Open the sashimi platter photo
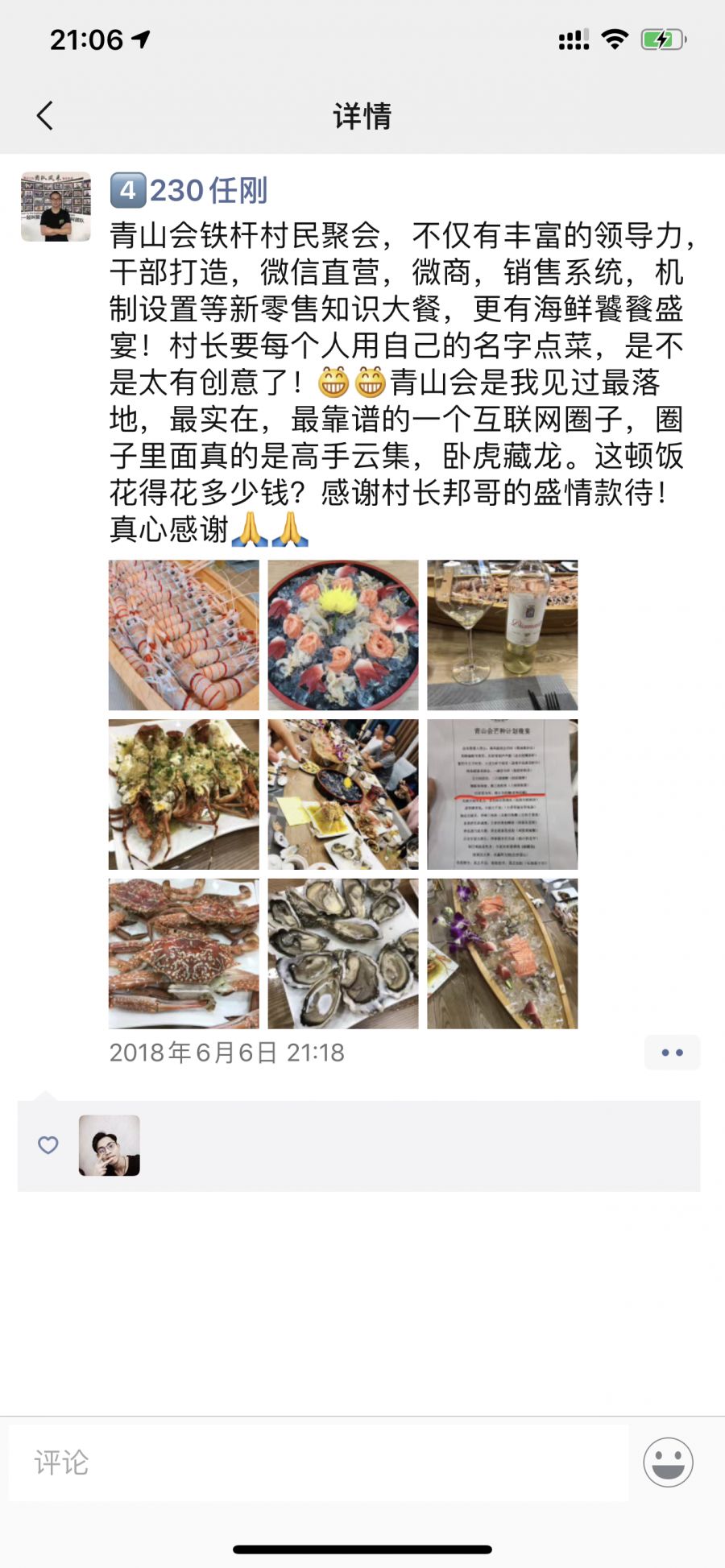The width and height of the screenshot is (725, 1568). pos(343,635)
